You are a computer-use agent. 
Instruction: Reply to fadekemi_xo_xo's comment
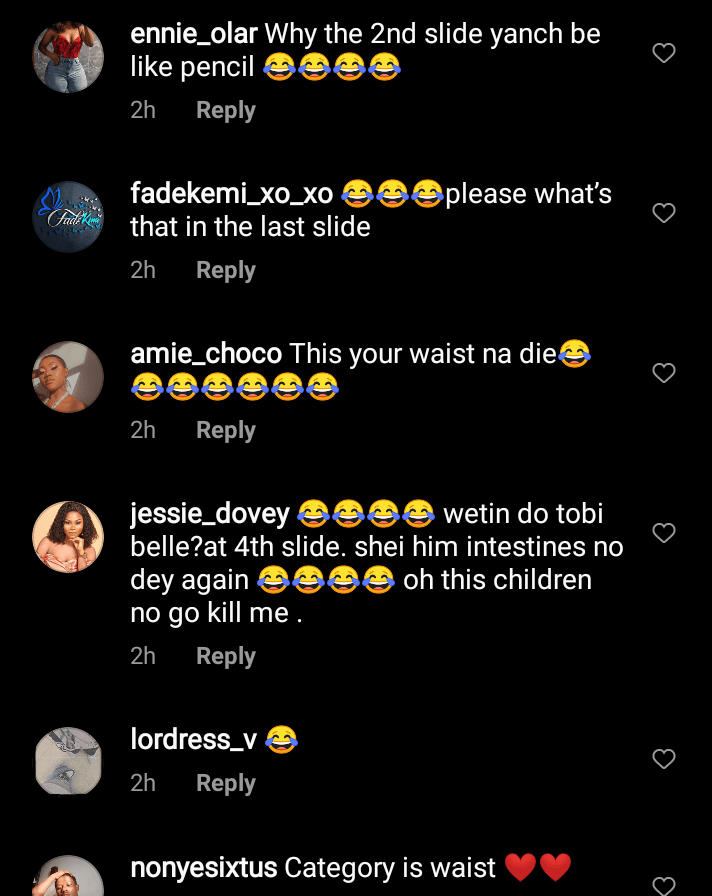pyautogui.click(x=225, y=270)
